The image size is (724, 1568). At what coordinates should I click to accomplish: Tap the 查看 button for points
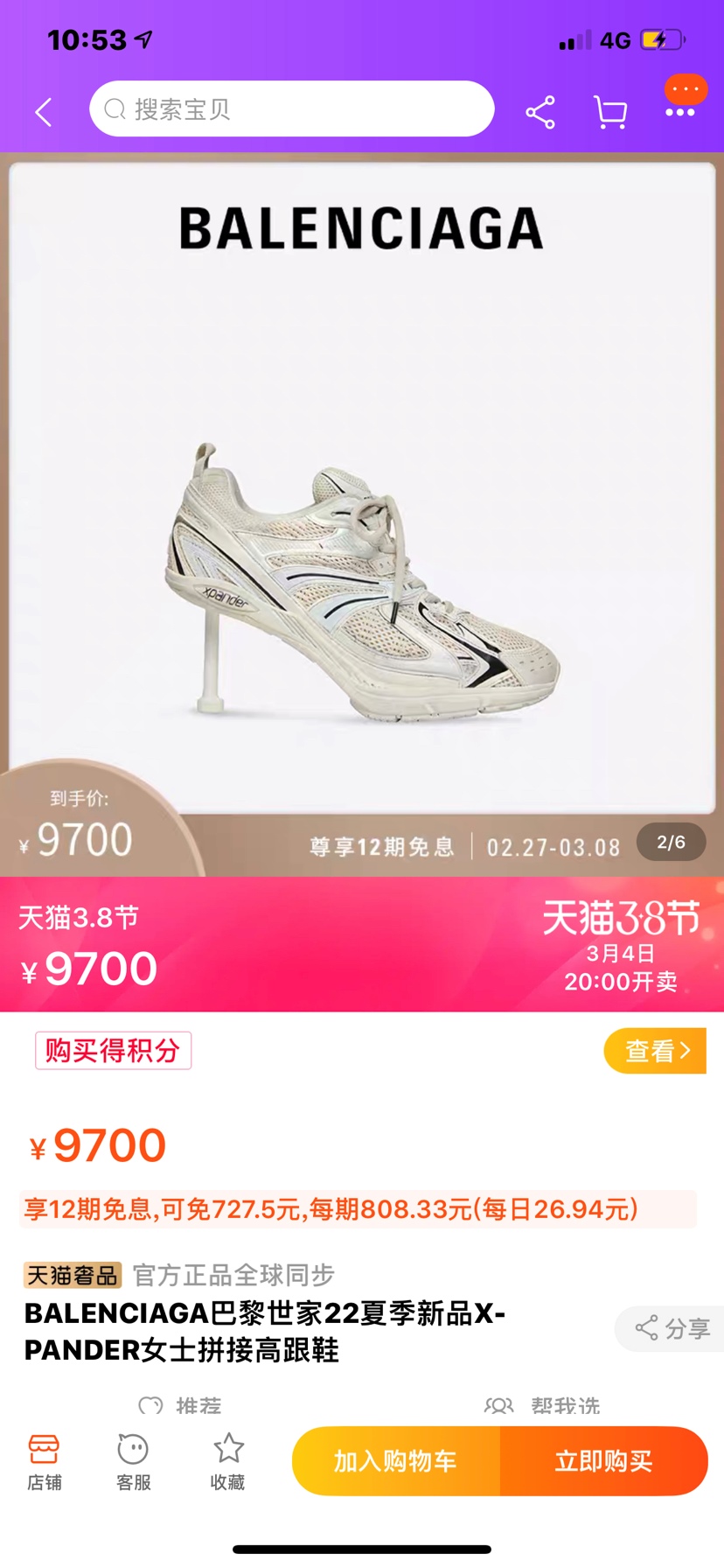click(655, 1050)
